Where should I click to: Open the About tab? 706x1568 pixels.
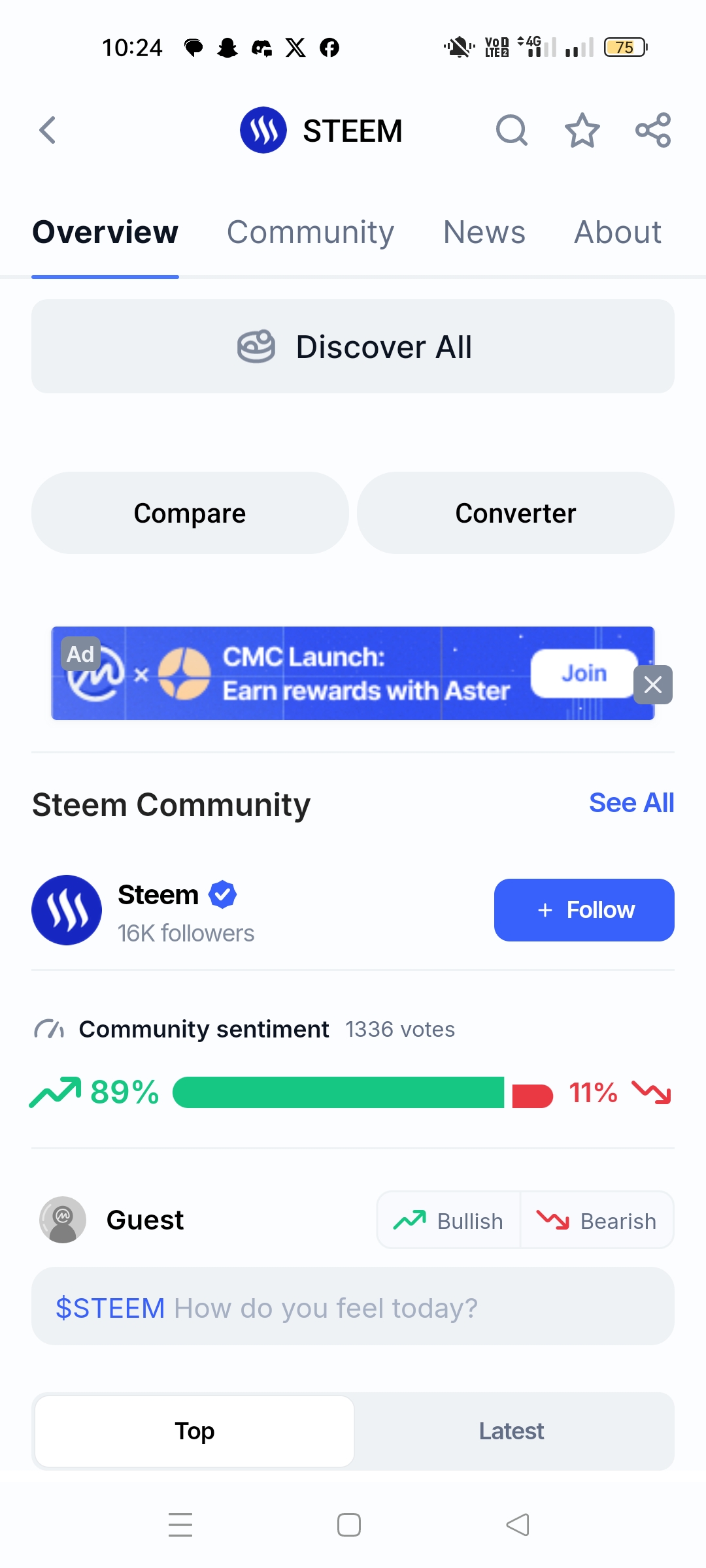(x=618, y=232)
